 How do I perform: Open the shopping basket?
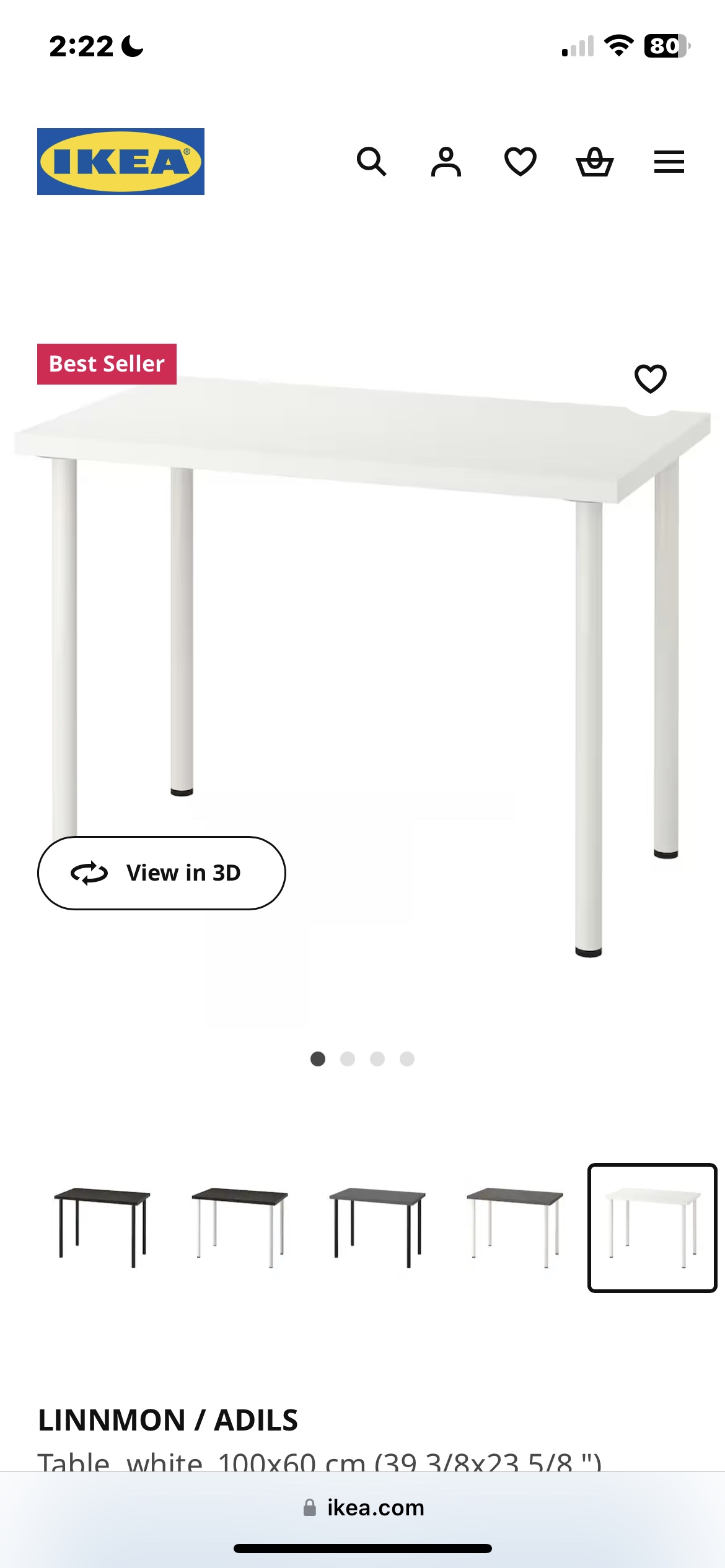pos(595,162)
